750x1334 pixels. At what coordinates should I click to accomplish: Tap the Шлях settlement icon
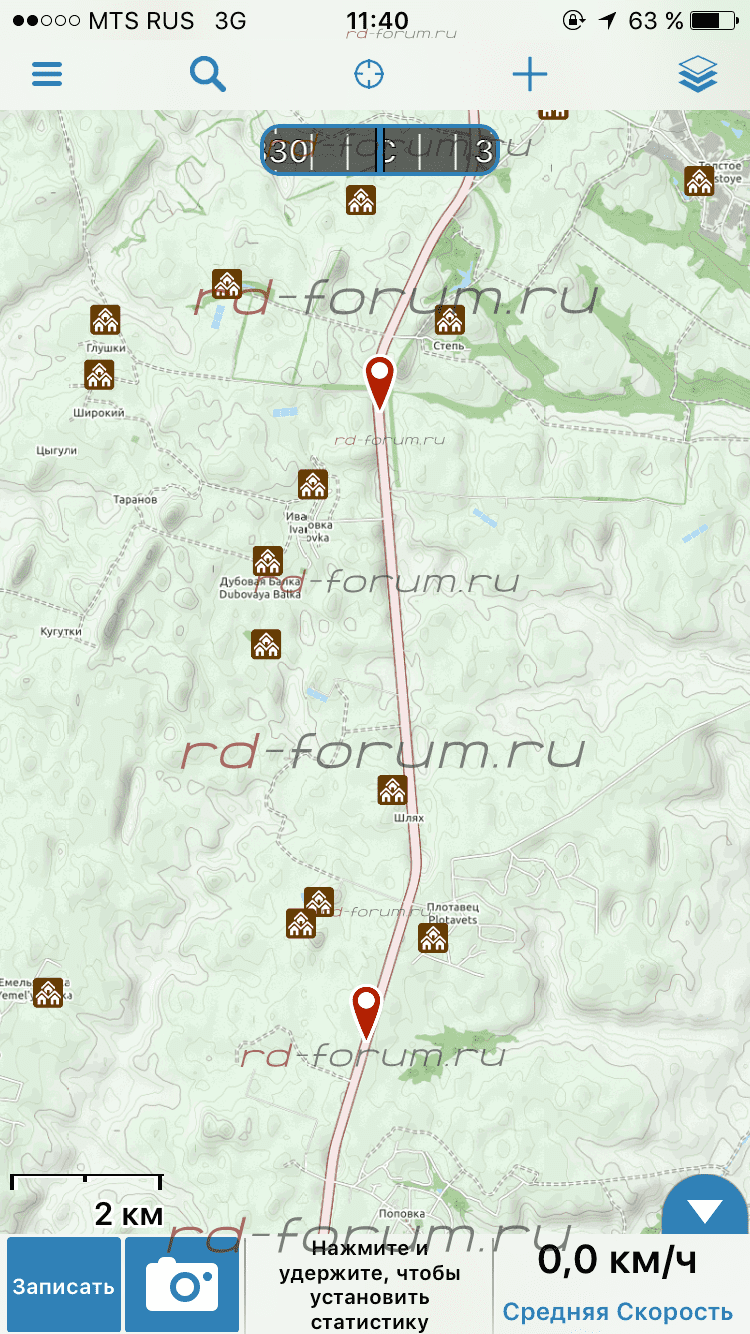[392, 790]
